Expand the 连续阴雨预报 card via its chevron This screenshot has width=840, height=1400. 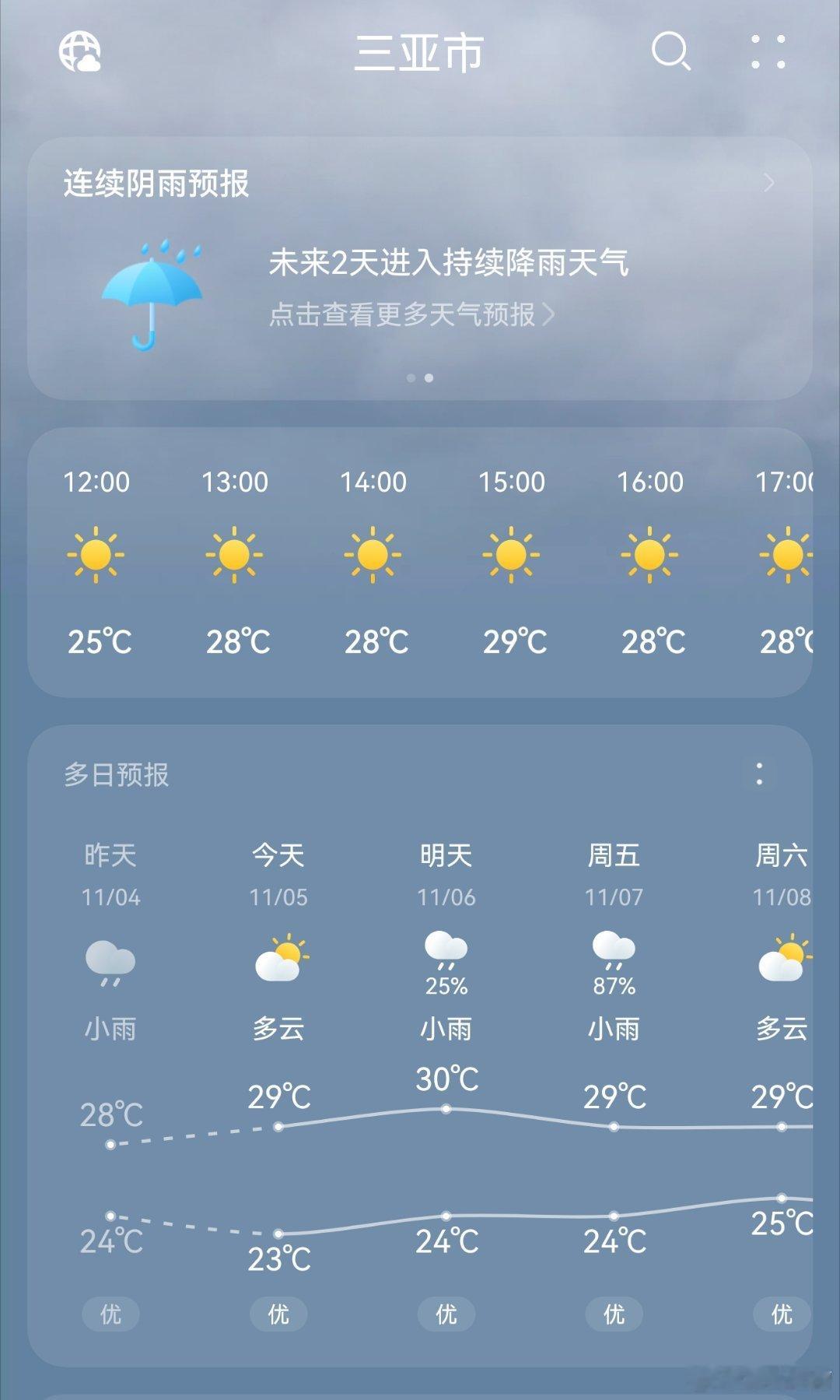[x=769, y=182]
